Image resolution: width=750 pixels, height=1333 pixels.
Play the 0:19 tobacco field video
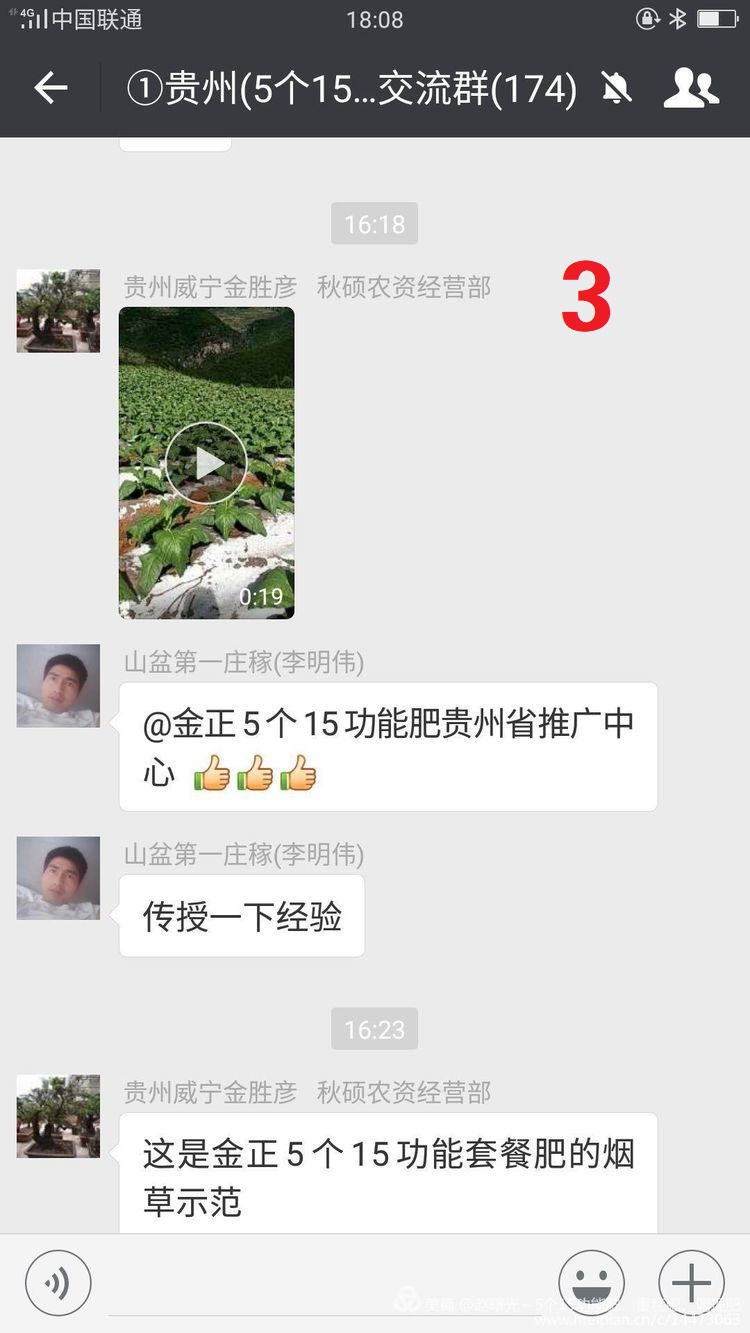[207, 463]
